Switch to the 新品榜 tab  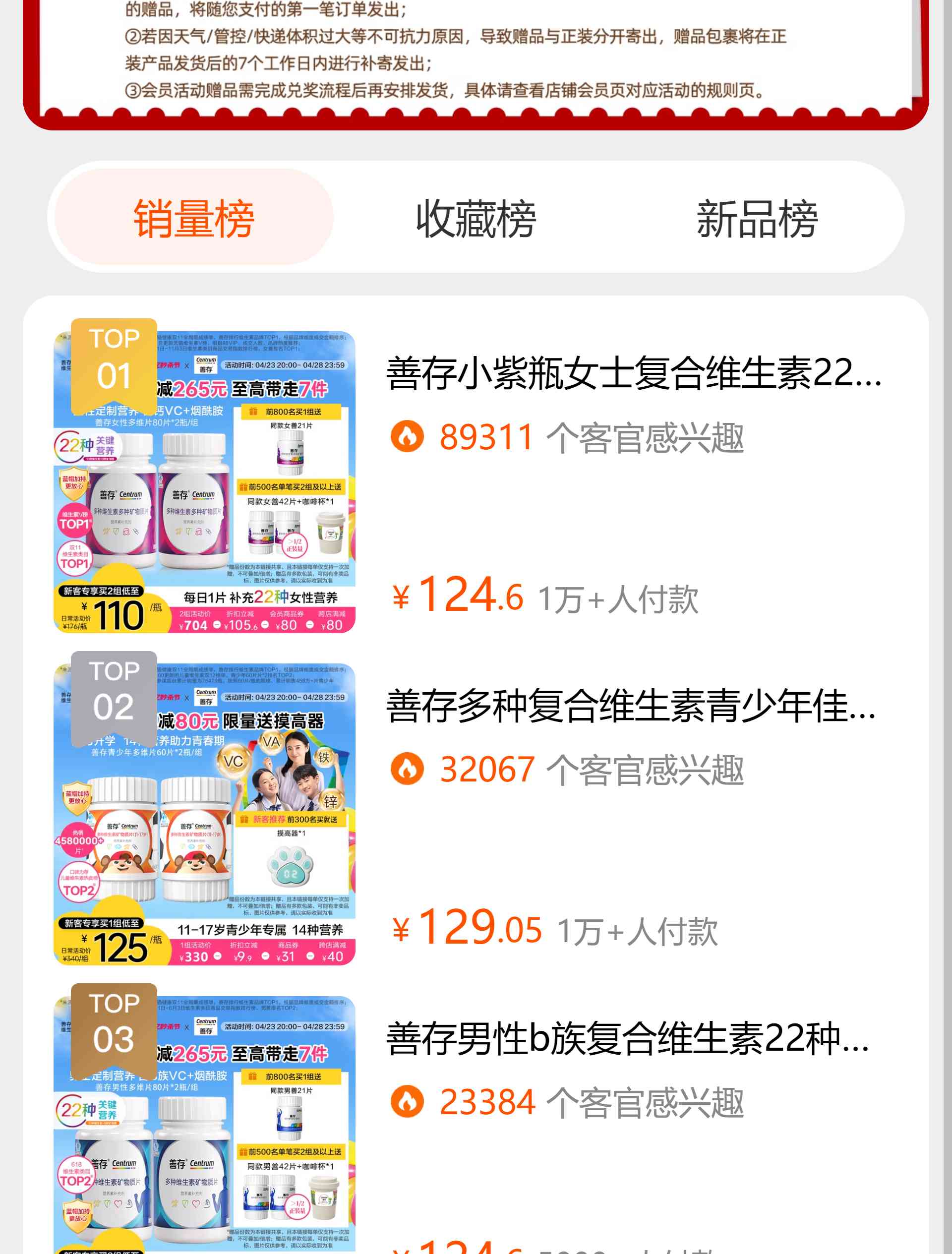(756, 218)
